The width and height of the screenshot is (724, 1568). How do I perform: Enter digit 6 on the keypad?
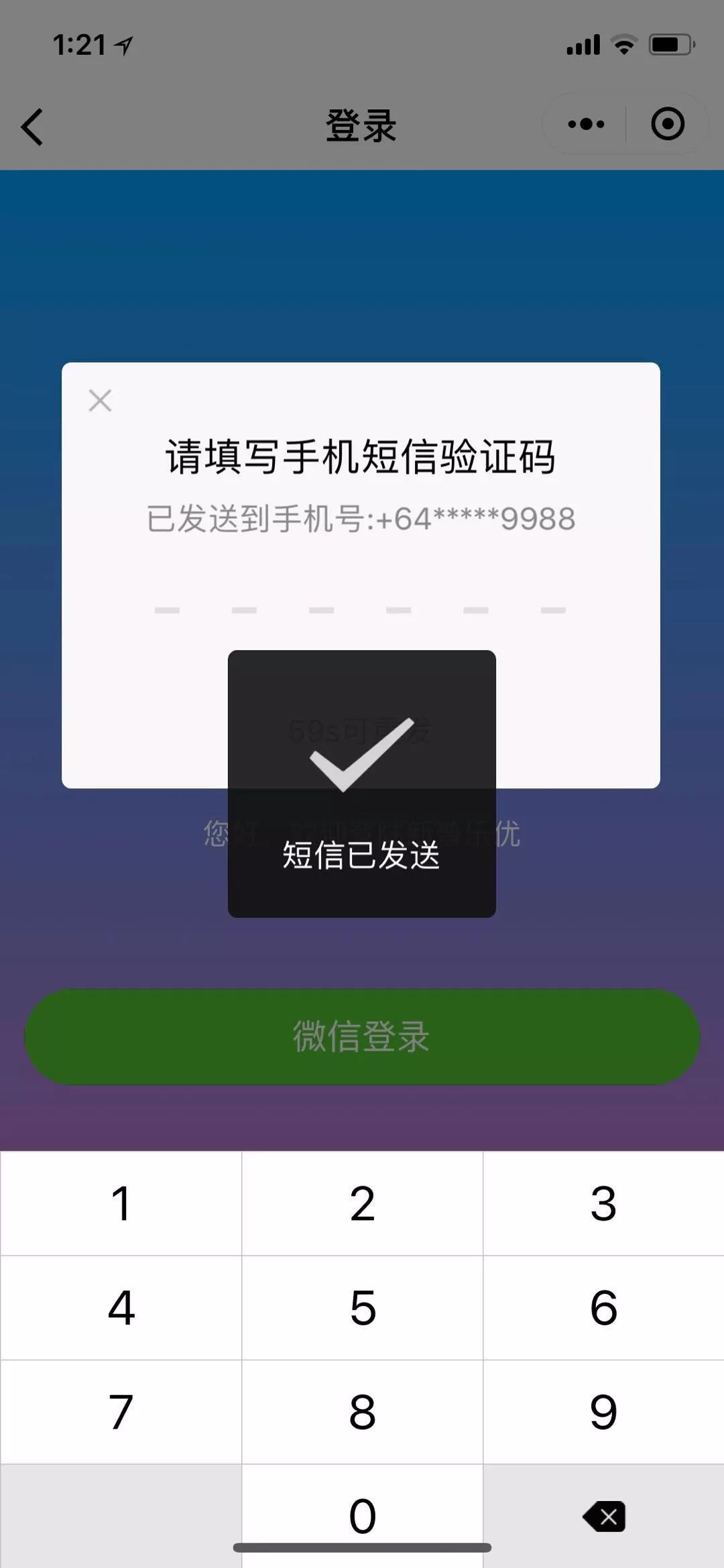tap(603, 1307)
